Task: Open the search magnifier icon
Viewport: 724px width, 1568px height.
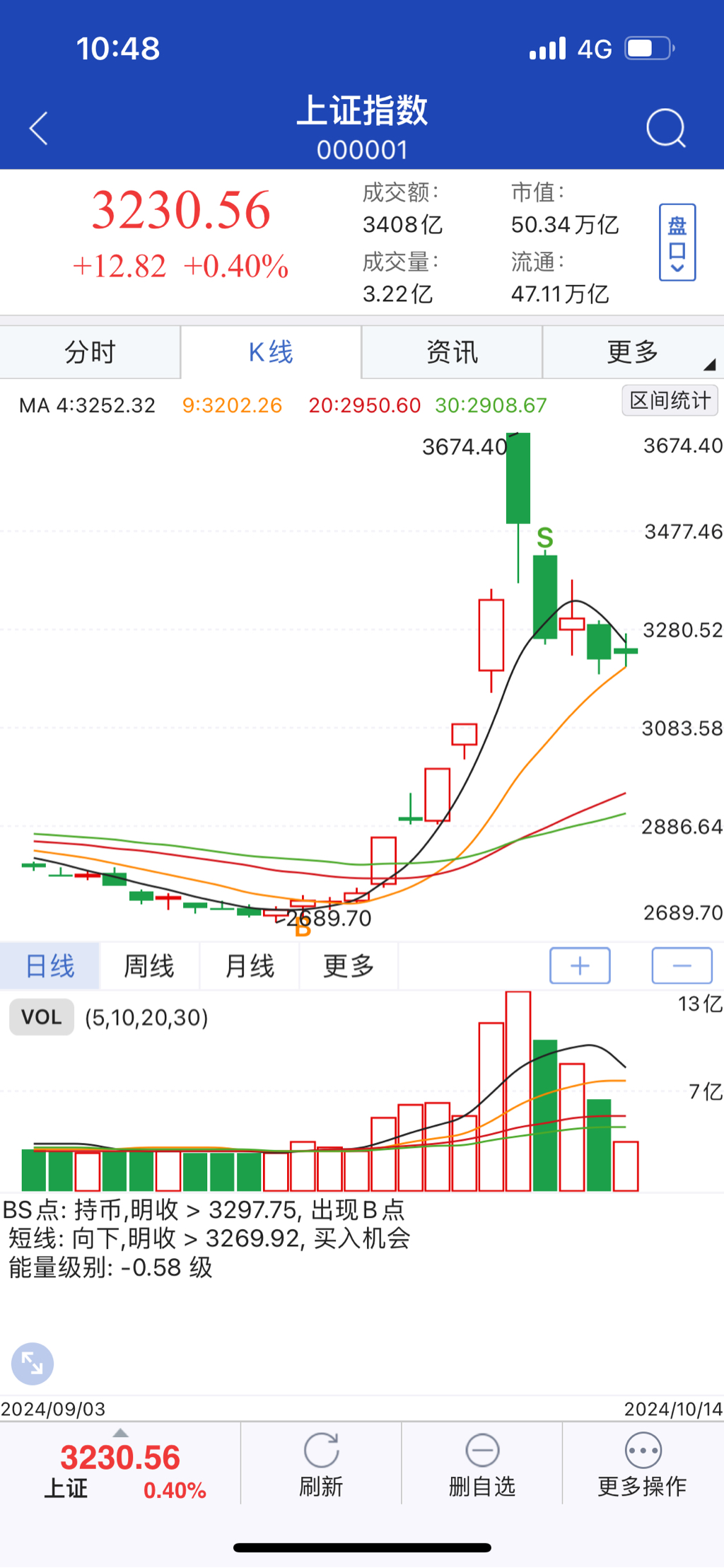Action: tap(665, 128)
